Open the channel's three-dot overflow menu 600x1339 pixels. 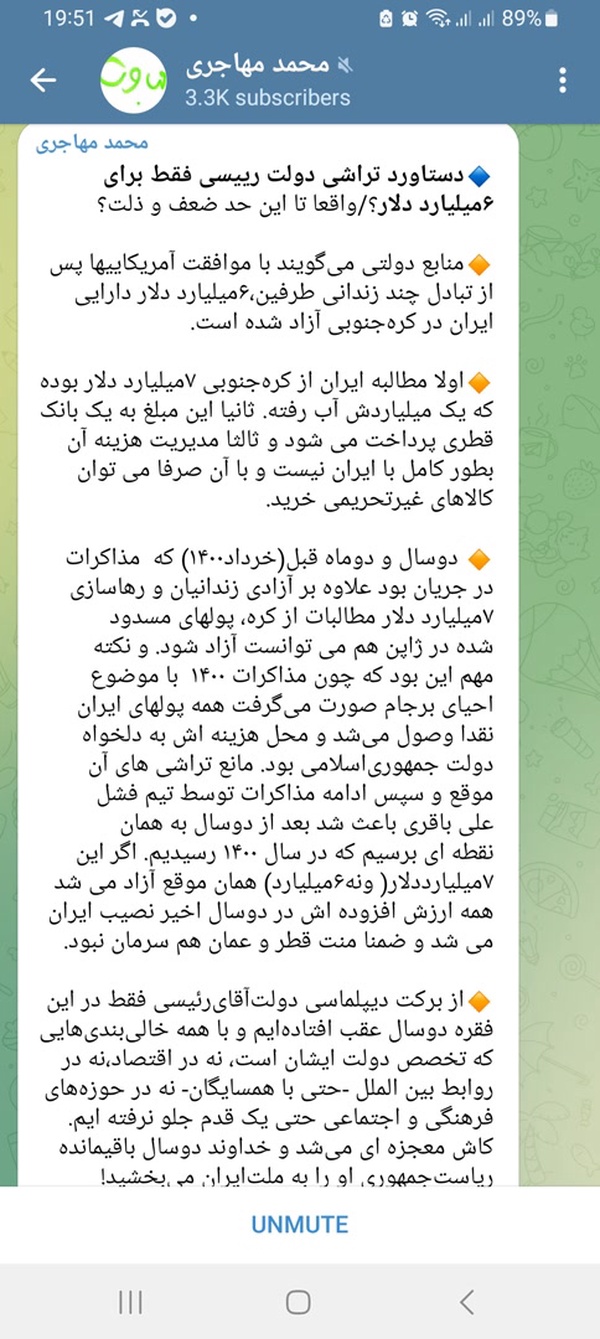point(564,80)
